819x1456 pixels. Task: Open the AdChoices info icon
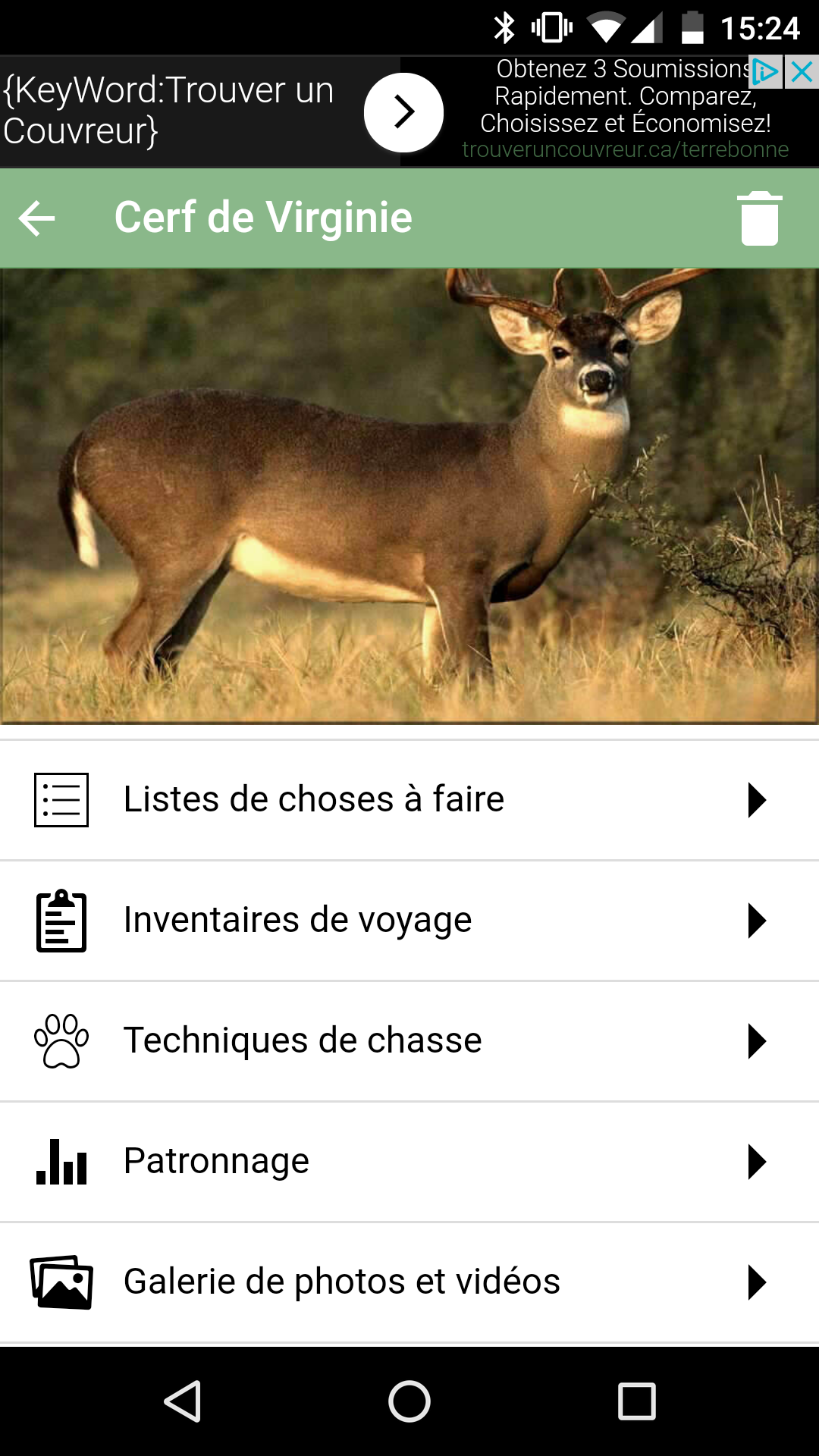[765, 72]
